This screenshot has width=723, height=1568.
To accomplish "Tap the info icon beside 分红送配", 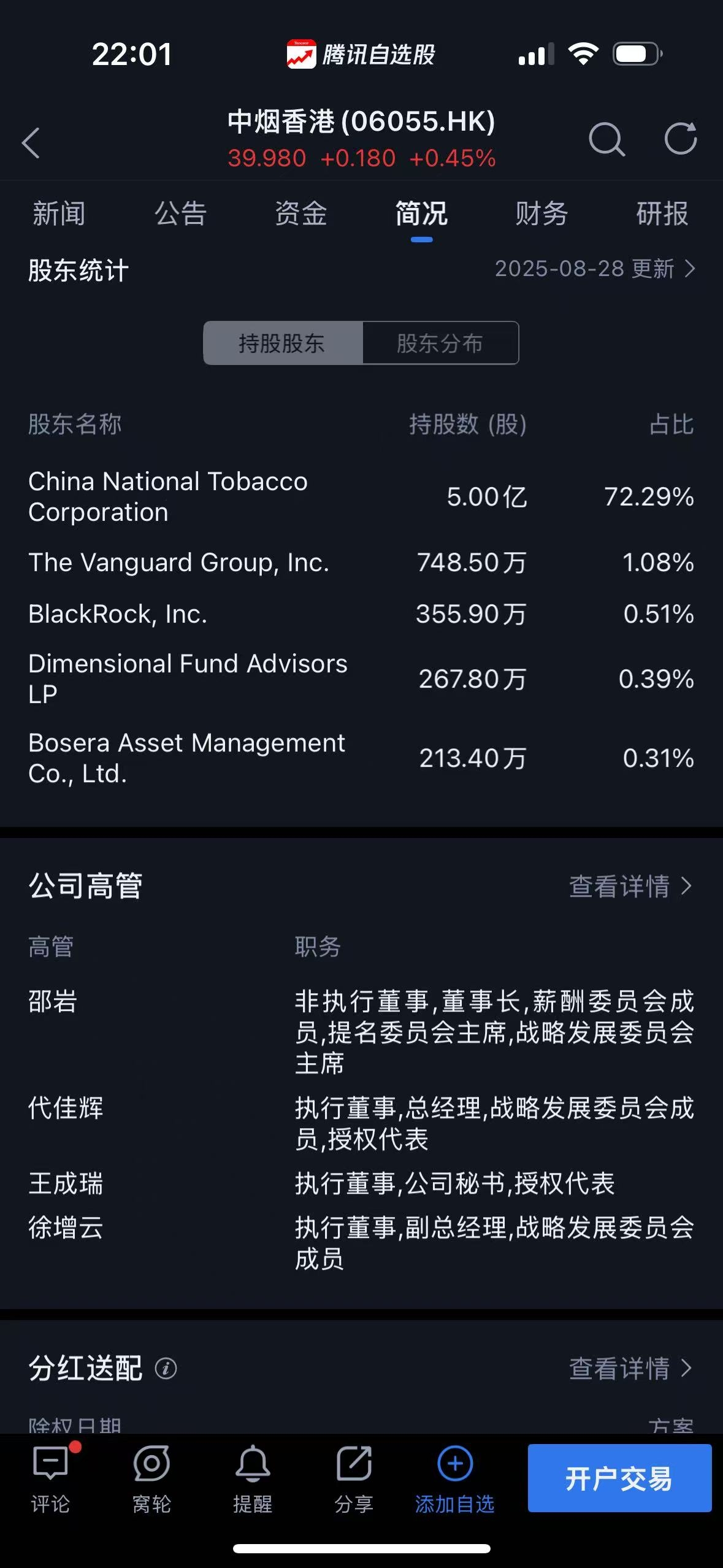I will pos(166,1368).
